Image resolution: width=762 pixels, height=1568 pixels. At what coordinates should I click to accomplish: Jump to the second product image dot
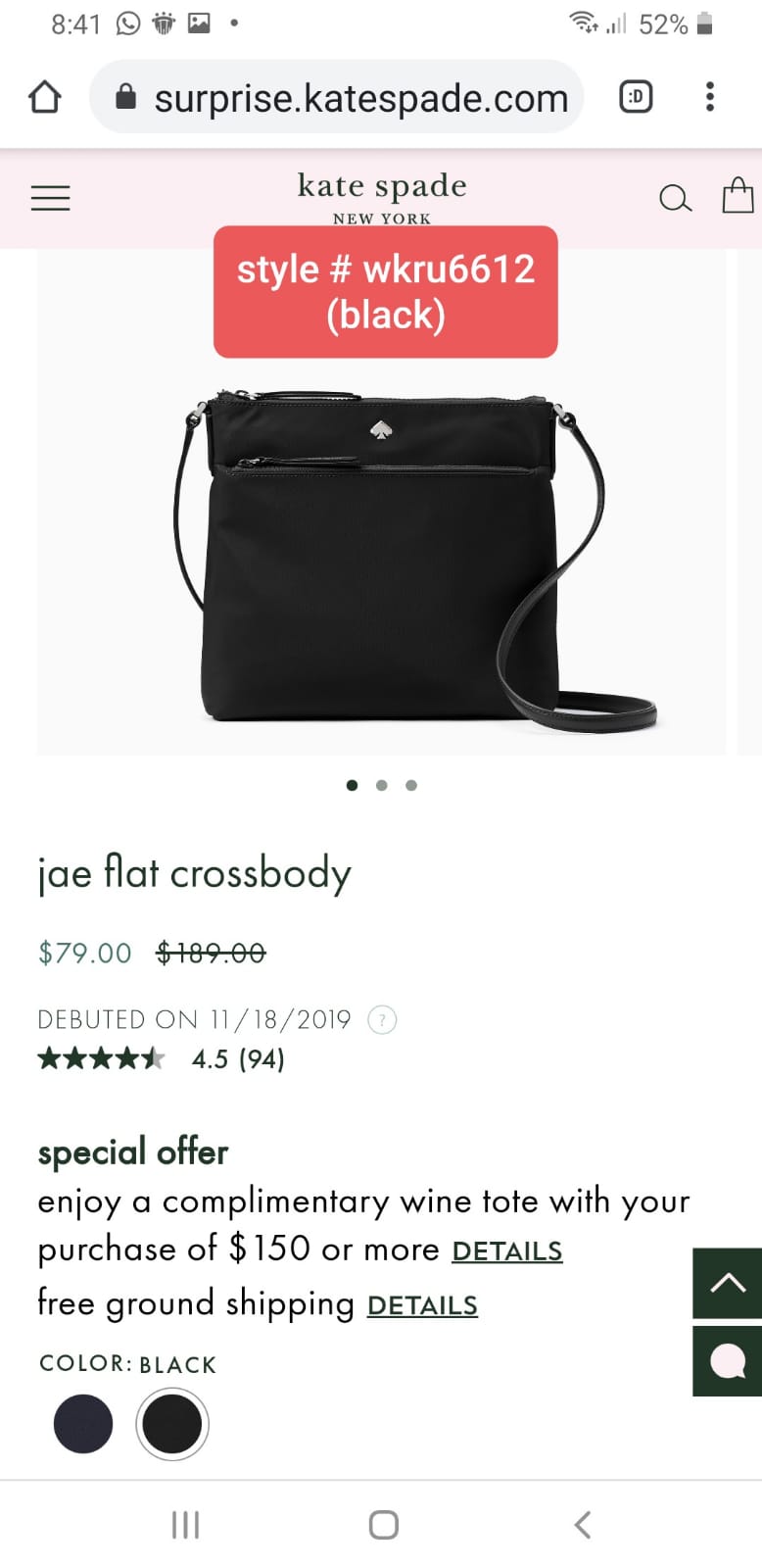pyautogui.click(x=382, y=785)
